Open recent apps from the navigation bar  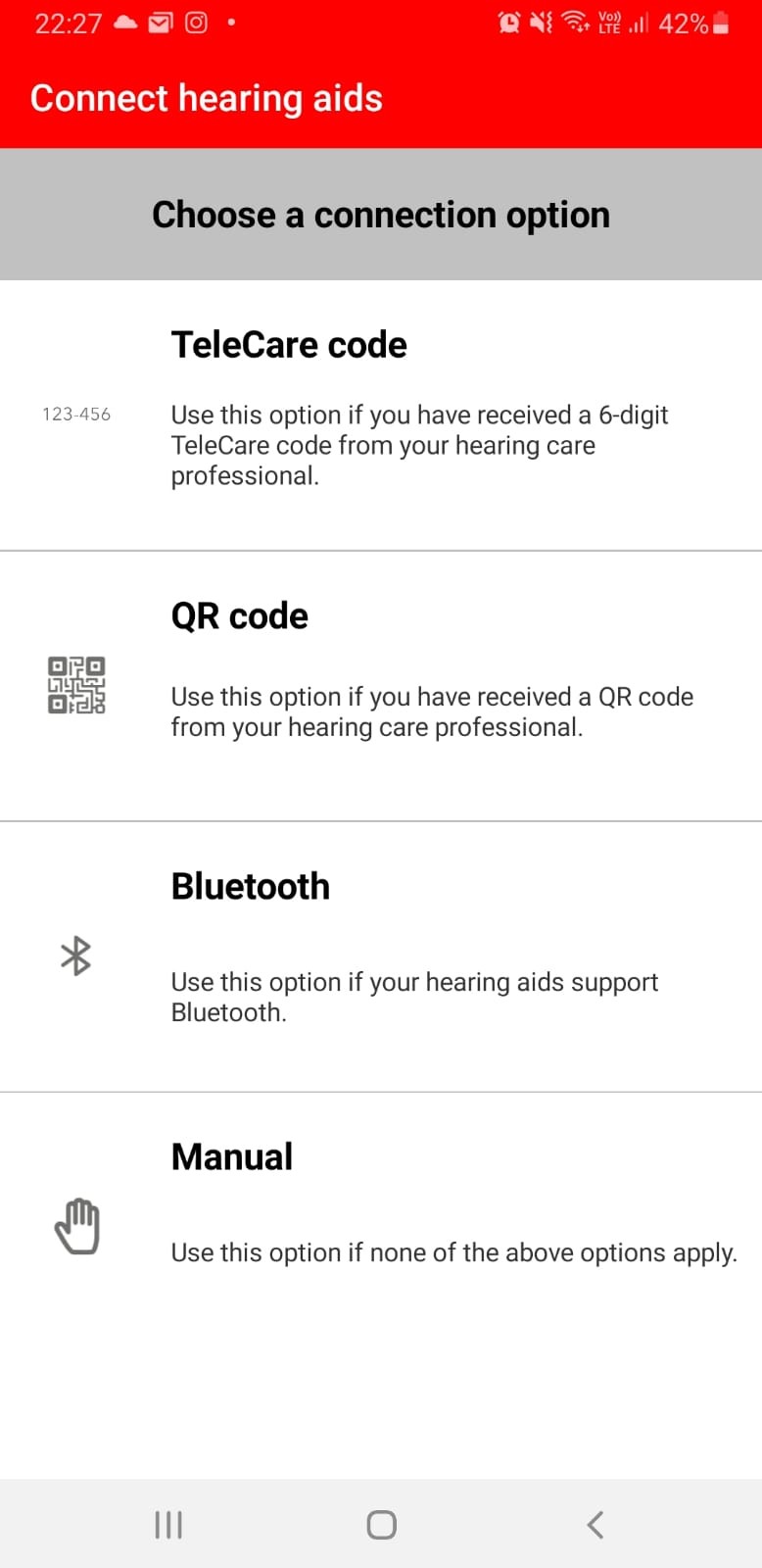(168, 1524)
